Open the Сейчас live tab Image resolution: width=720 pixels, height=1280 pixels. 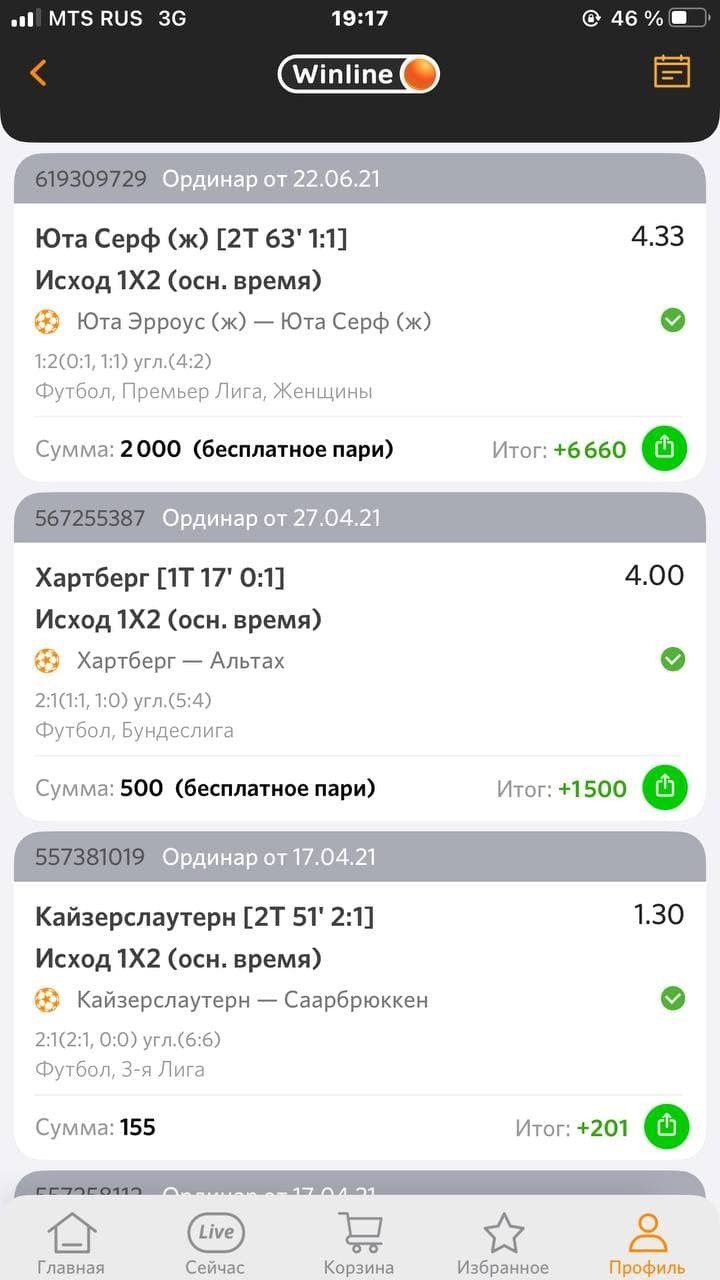pos(215,1243)
